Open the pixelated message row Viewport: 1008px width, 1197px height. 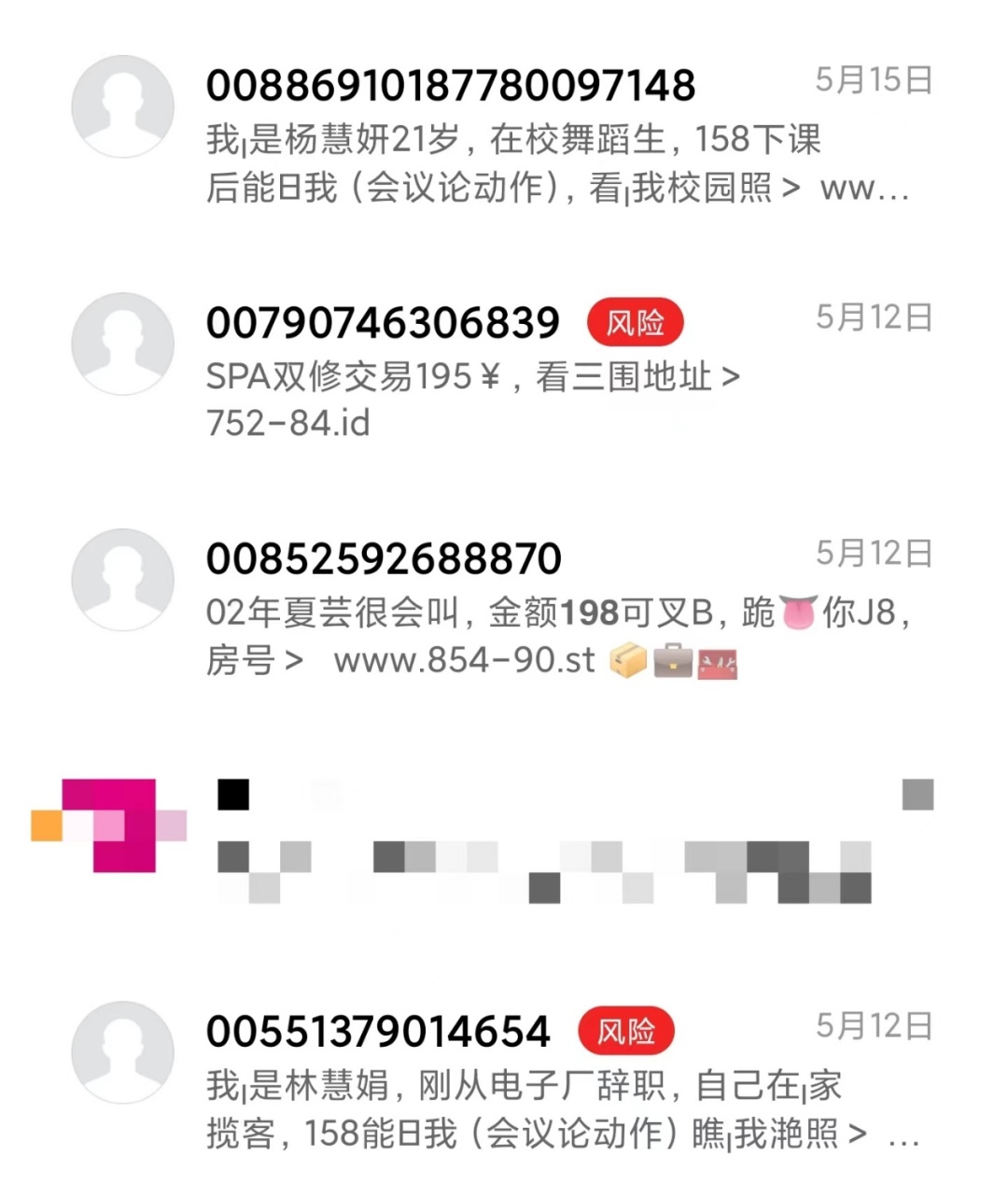[504, 840]
